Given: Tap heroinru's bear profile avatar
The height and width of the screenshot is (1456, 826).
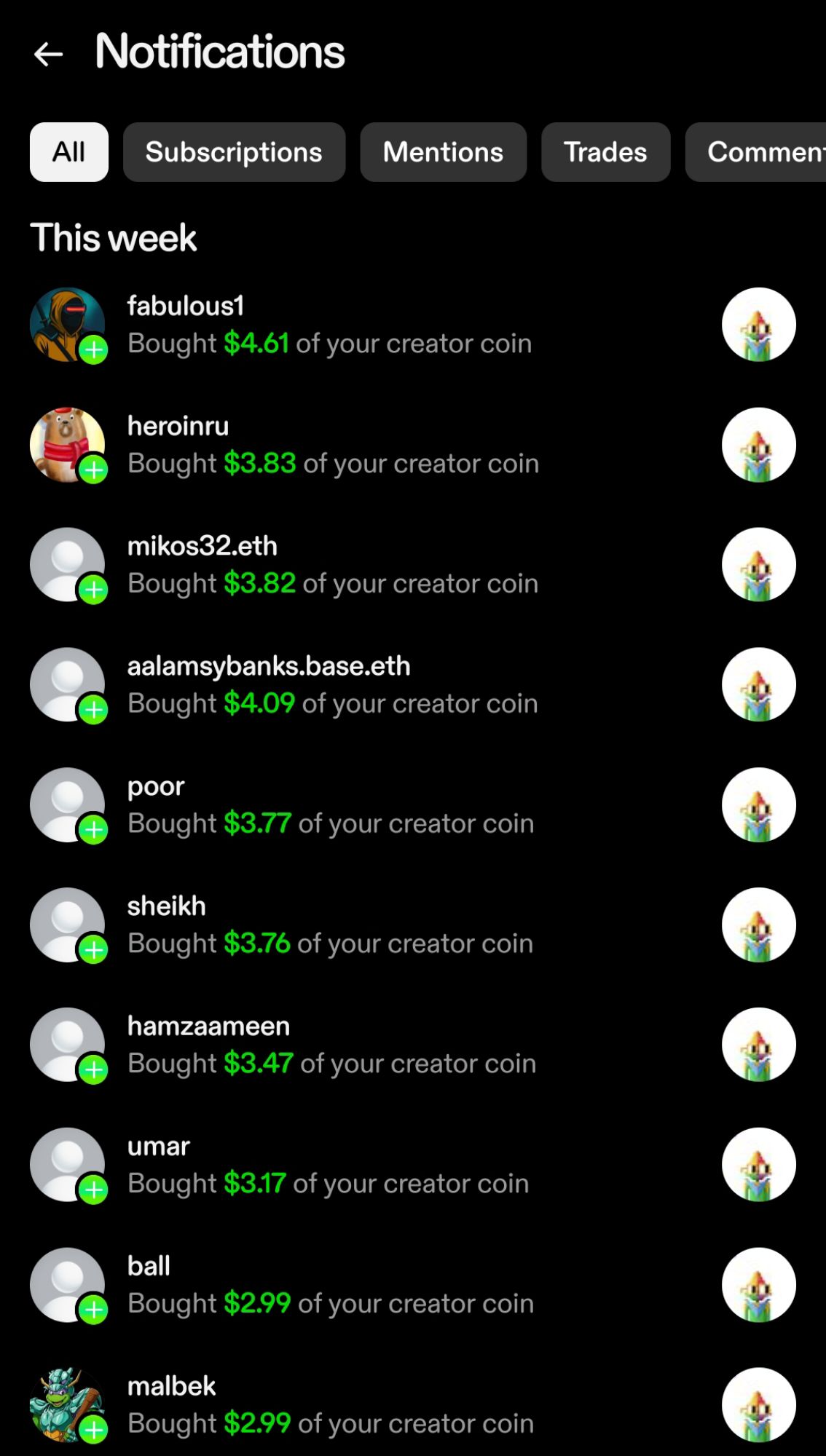Looking at the screenshot, I should pos(66,444).
